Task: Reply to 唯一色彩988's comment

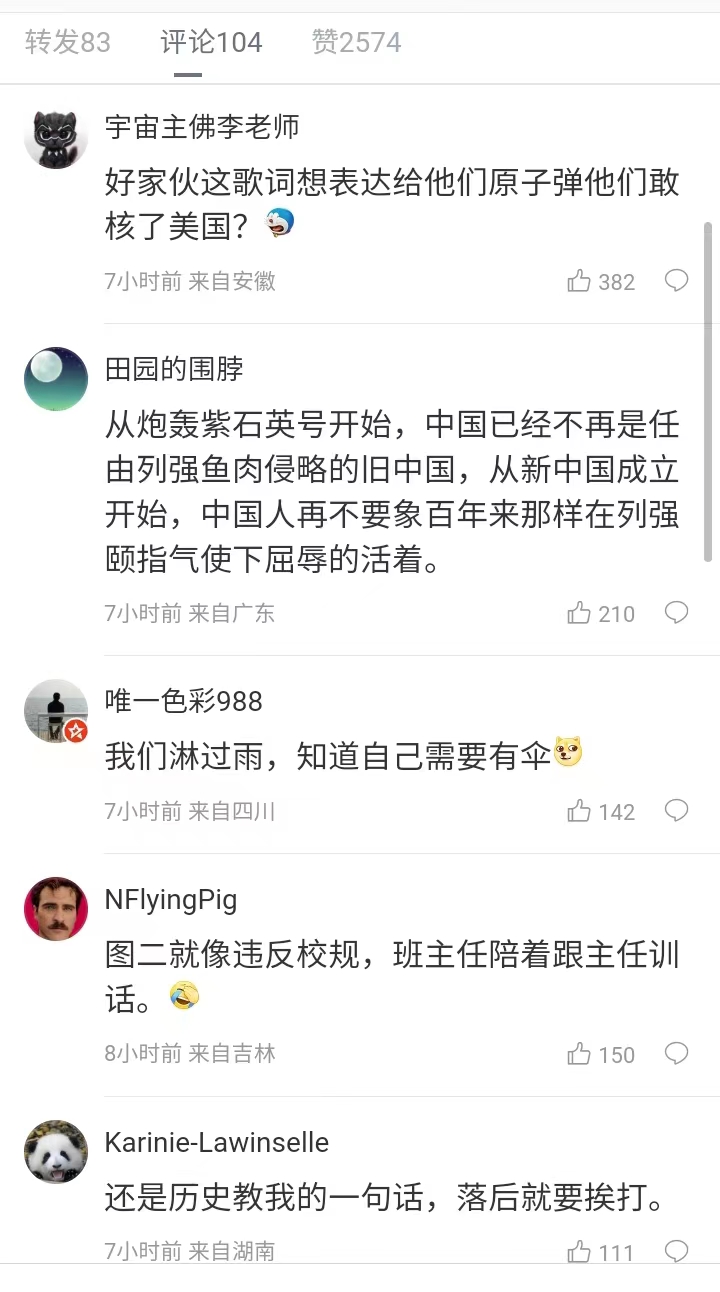Action: (x=677, y=810)
